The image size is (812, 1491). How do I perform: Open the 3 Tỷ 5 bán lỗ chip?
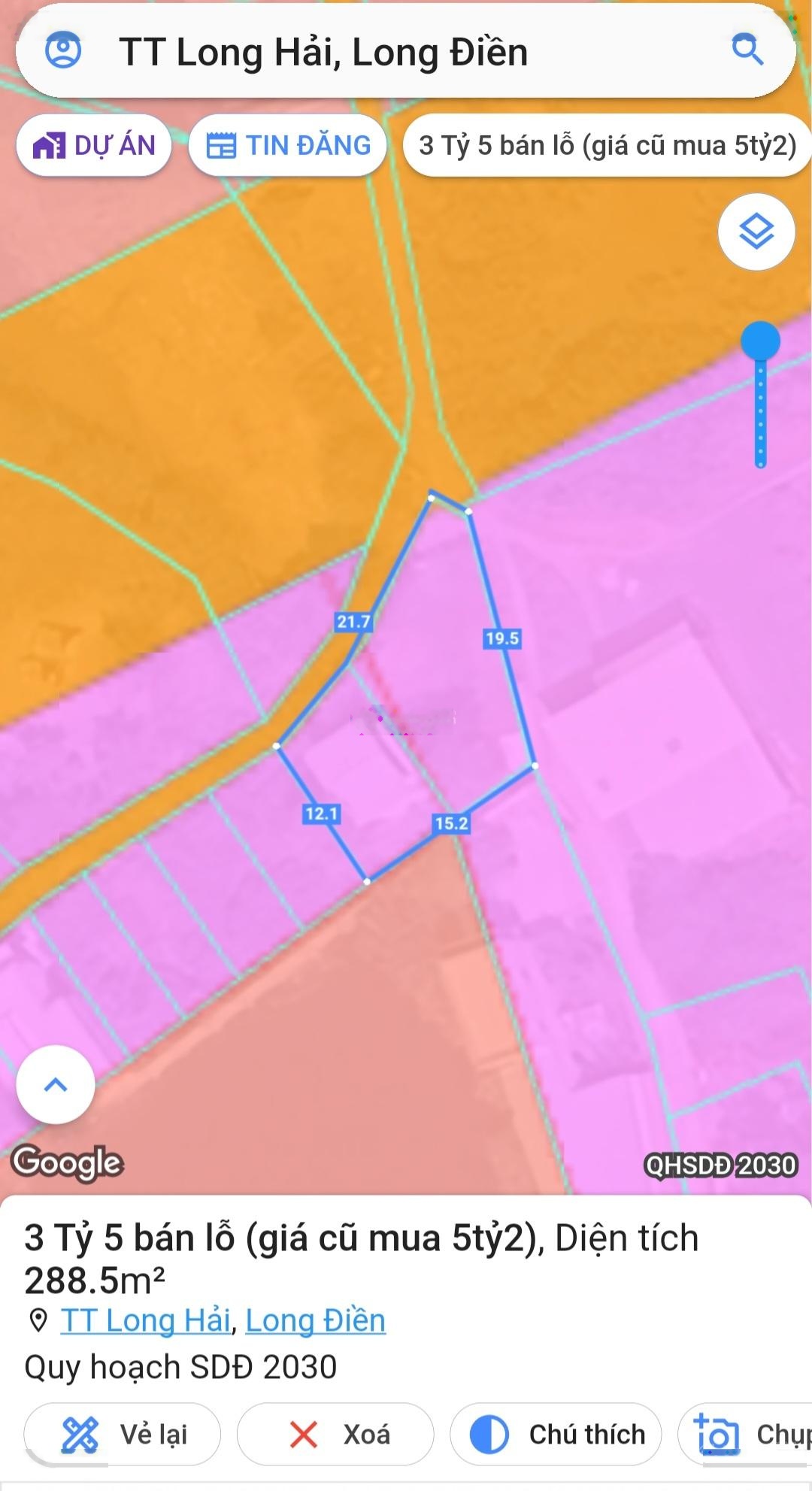coord(607,145)
